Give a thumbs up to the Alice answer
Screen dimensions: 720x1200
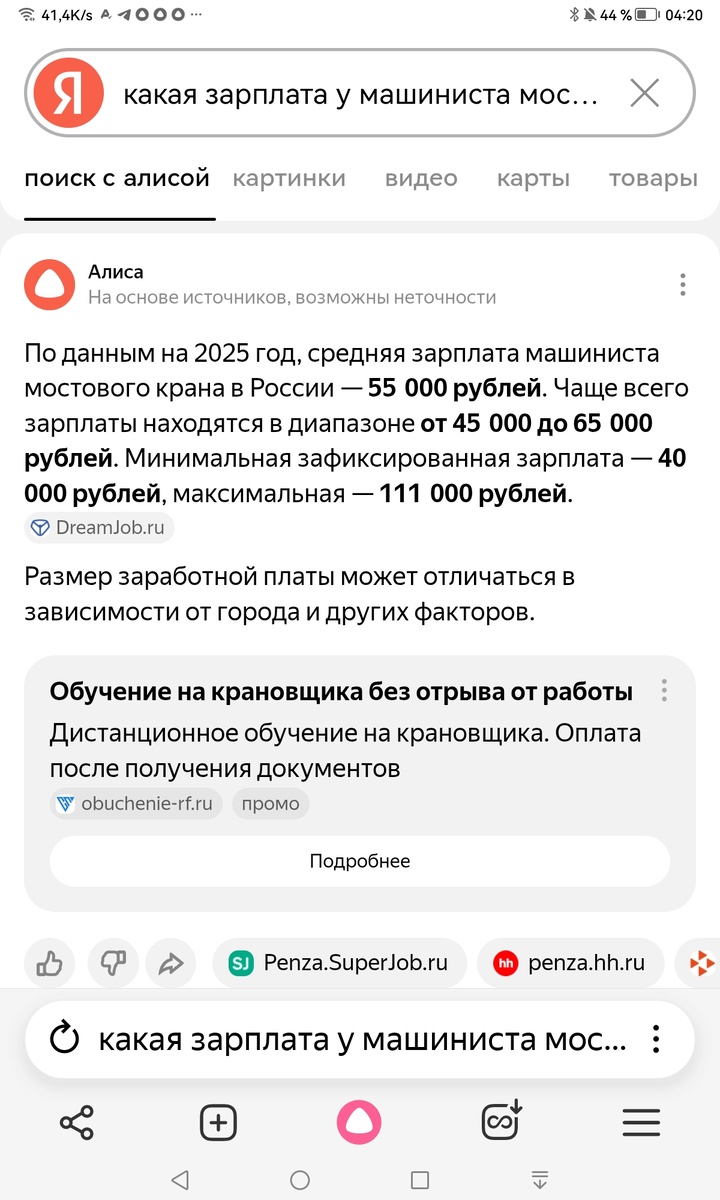pos(49,963)
